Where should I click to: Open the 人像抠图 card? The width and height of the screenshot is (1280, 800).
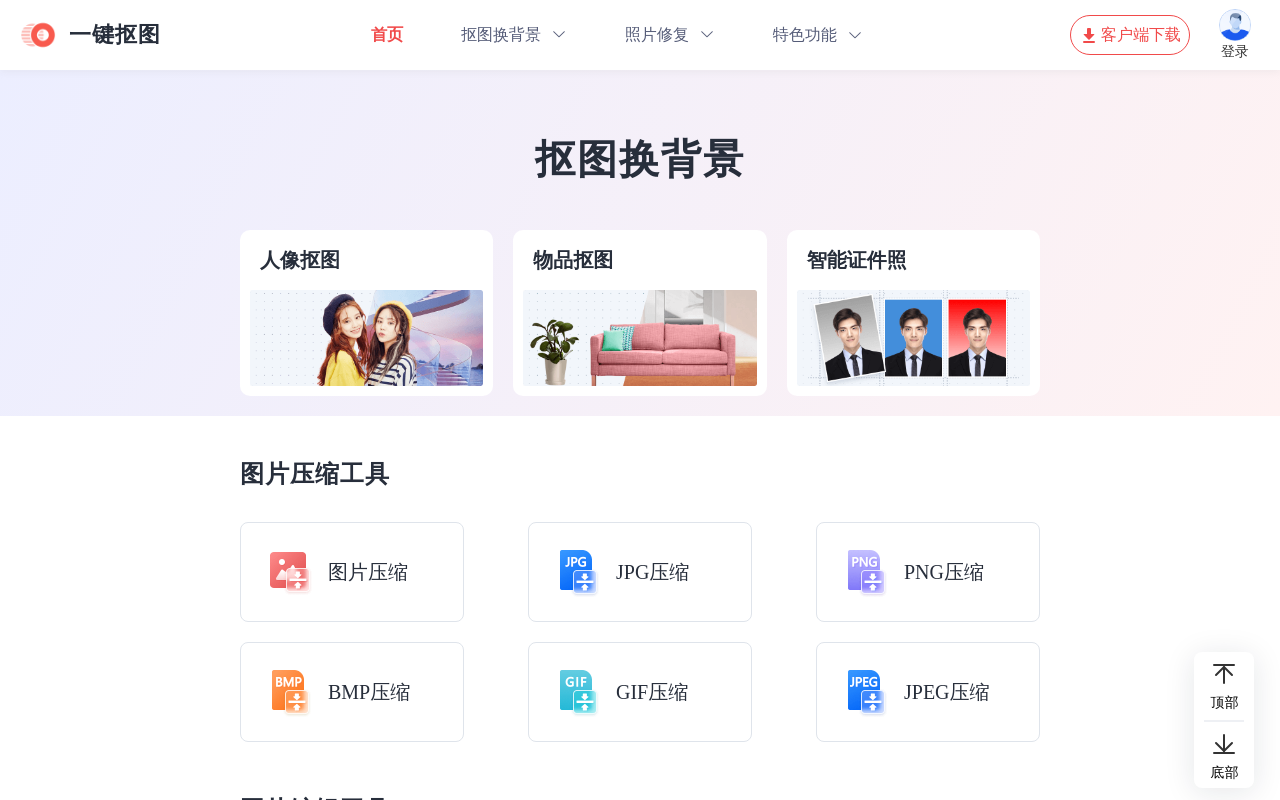366,313
